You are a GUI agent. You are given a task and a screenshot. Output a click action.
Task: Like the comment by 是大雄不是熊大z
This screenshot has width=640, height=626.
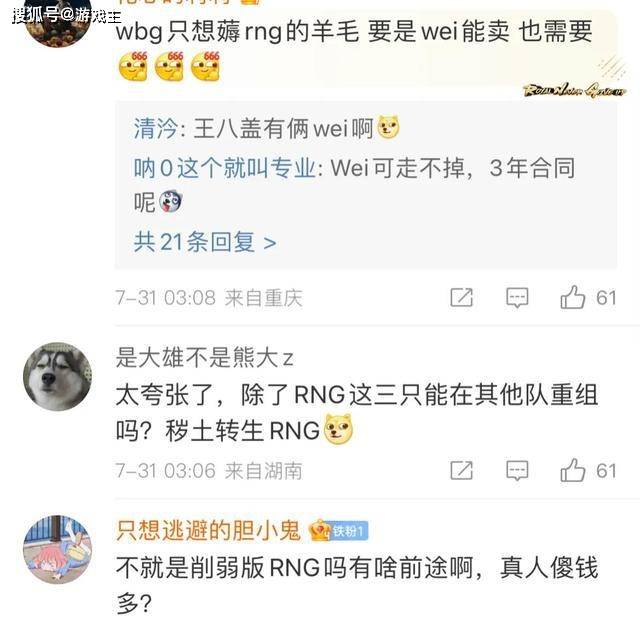(x=573, y=470)
